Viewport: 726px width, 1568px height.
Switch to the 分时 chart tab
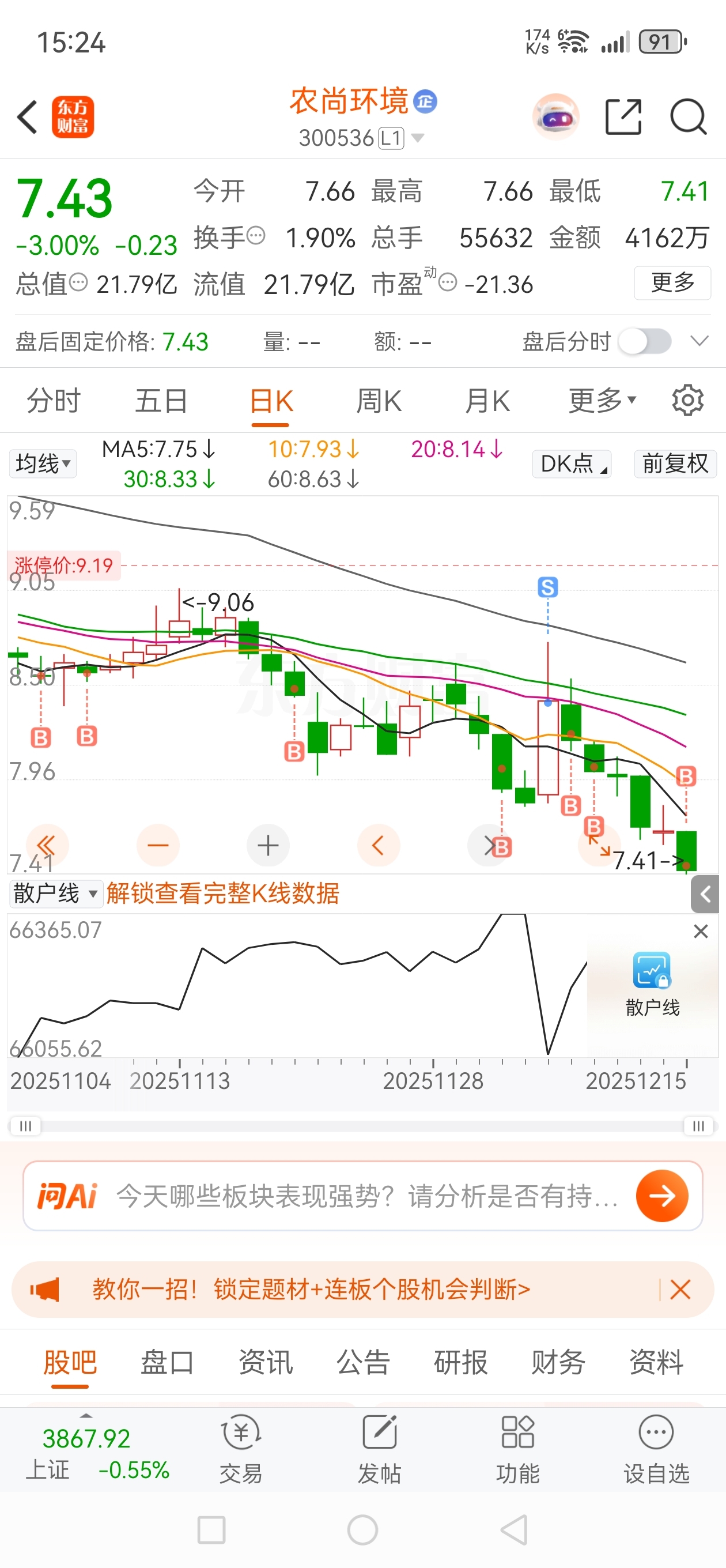coord(54,401)
